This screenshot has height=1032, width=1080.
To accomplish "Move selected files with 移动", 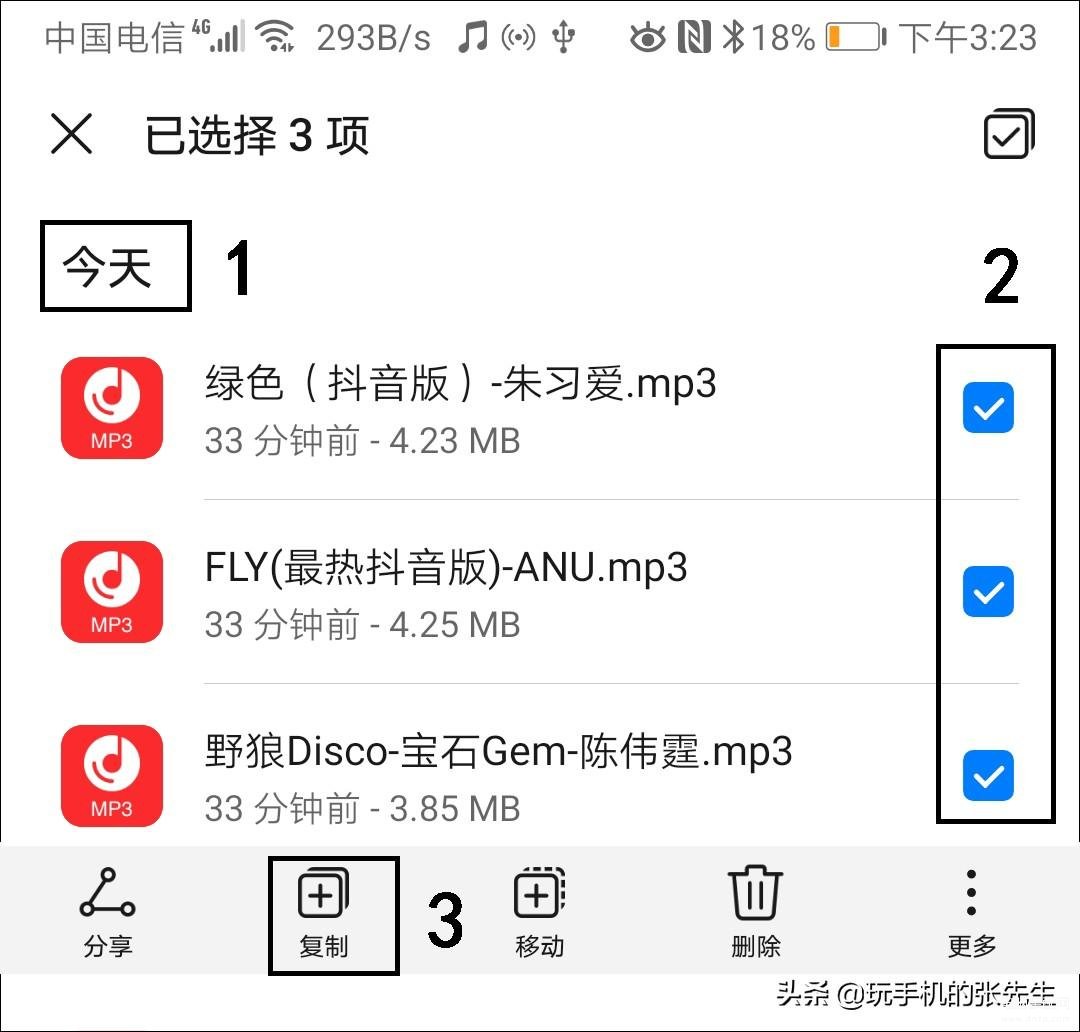I will click(x=540, y=912).
